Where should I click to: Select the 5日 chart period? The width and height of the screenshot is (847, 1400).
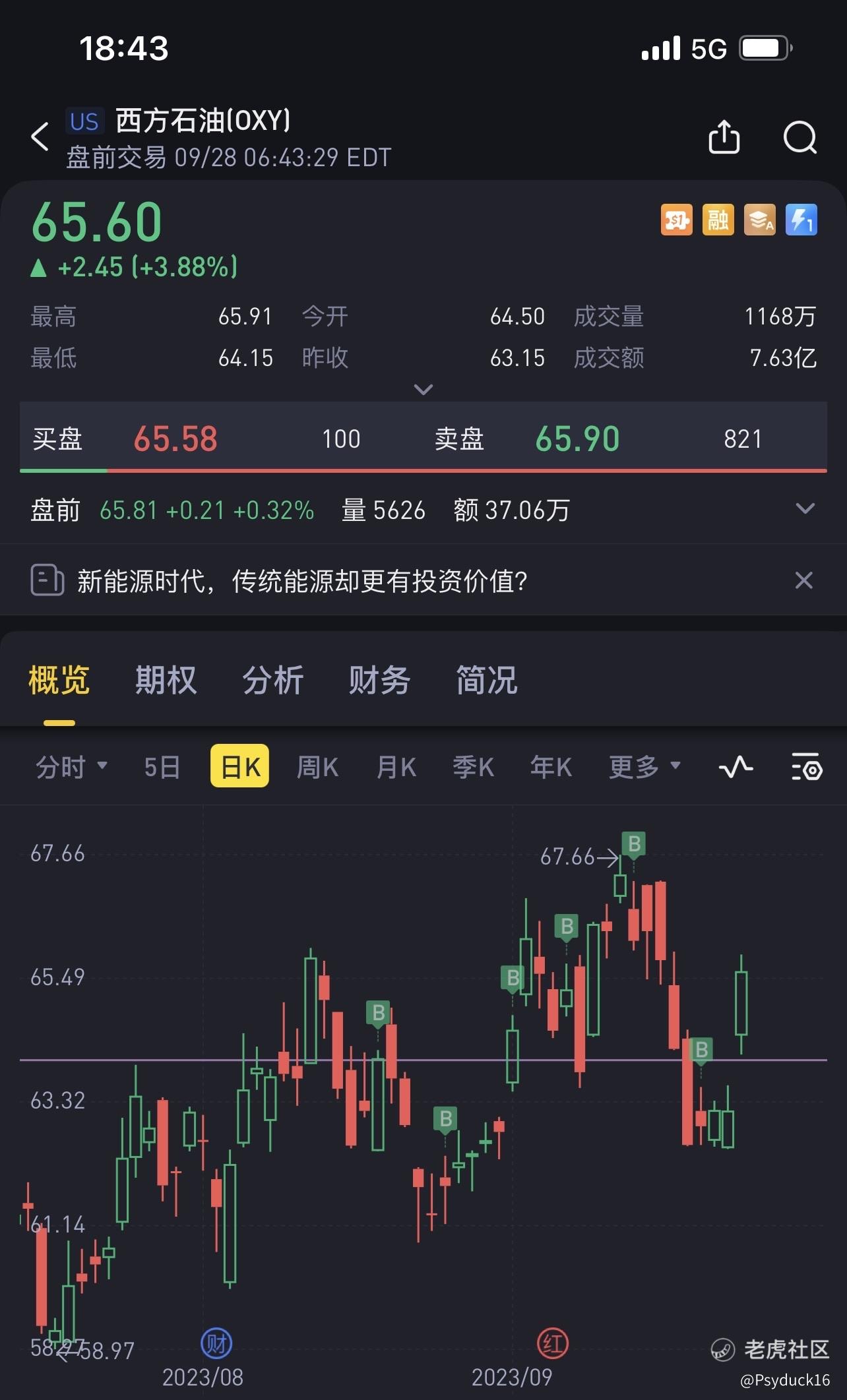click(162, 767)
